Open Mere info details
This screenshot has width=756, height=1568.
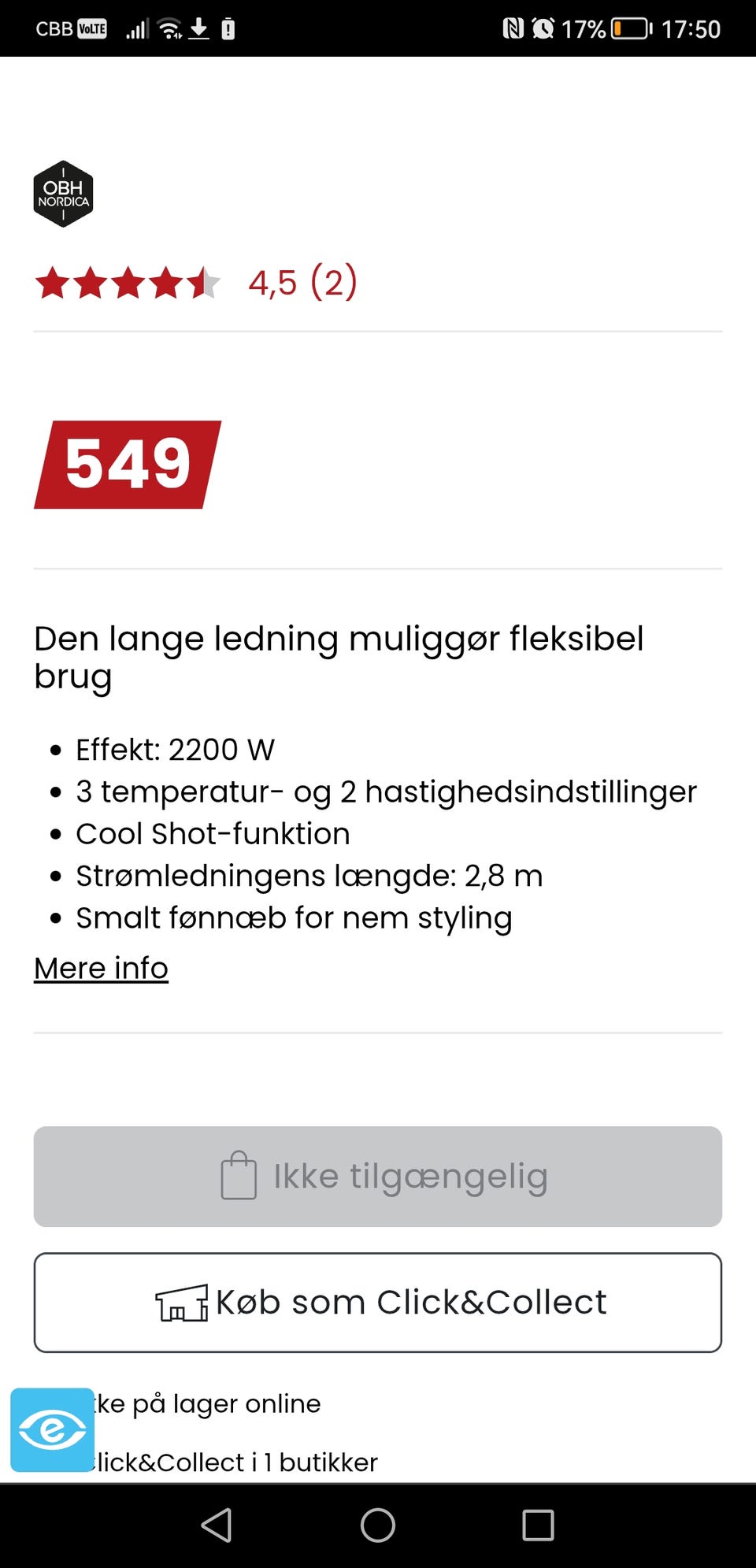101,968
